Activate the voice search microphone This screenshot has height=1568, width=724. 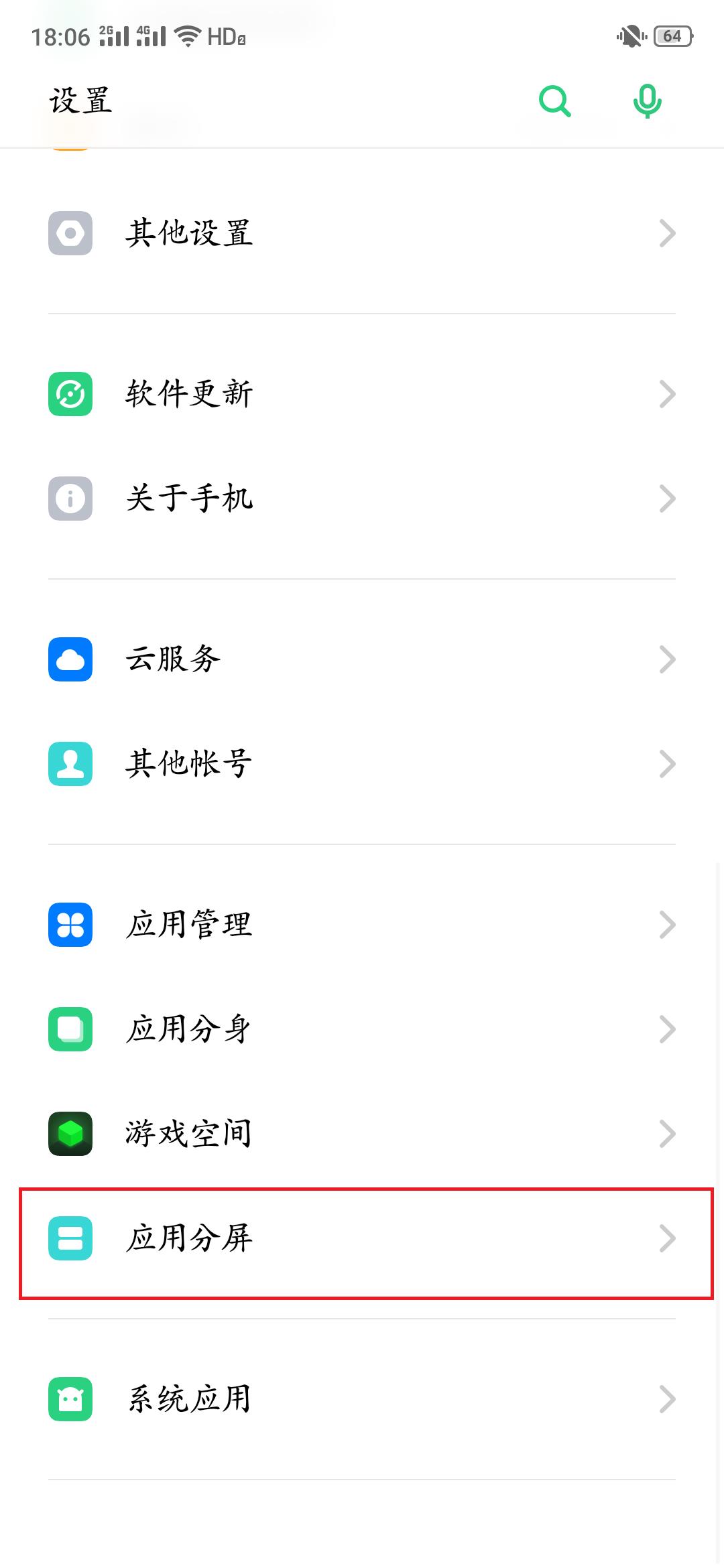pos(647,102)
